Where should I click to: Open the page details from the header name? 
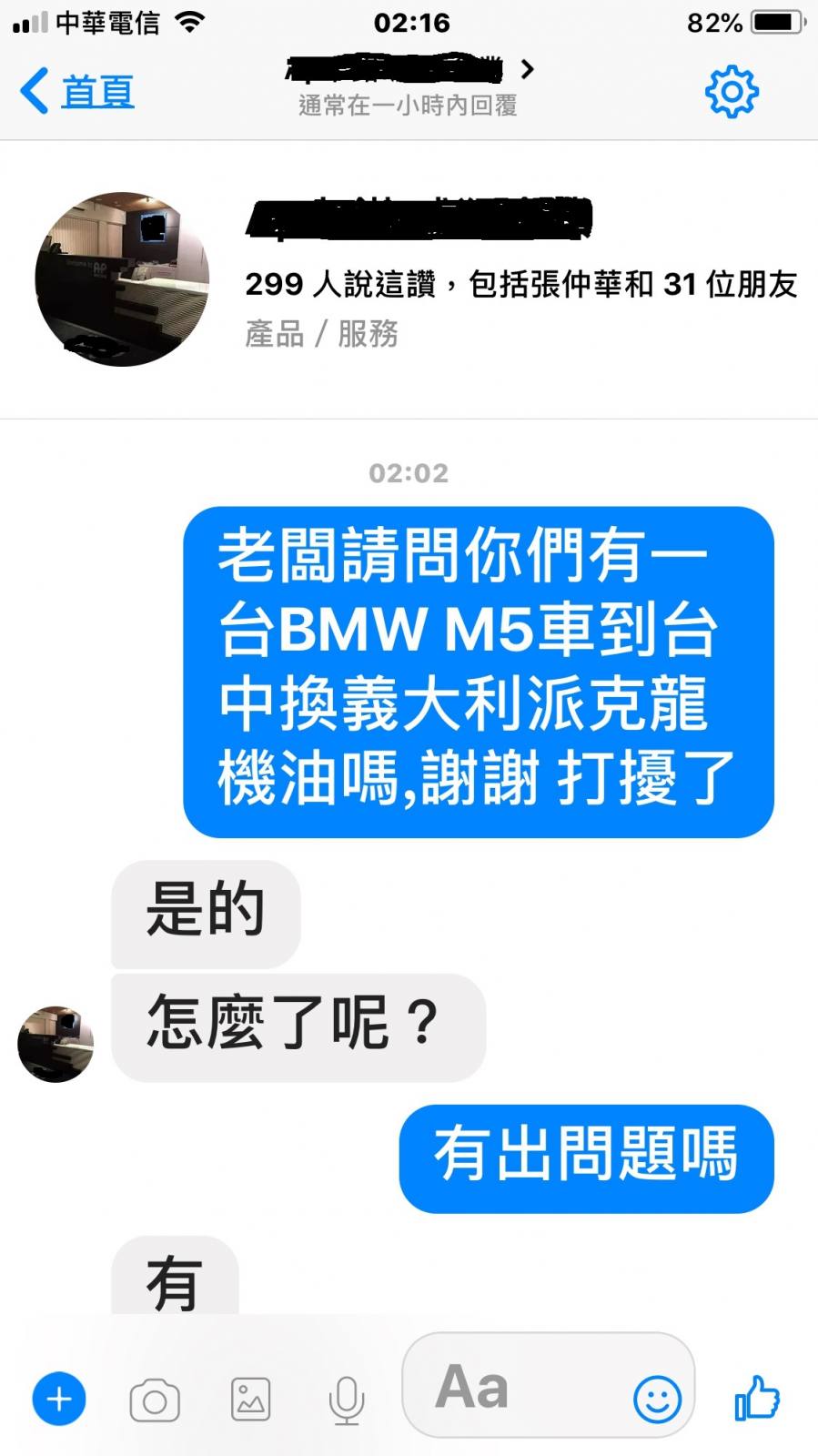pos(409,70)
